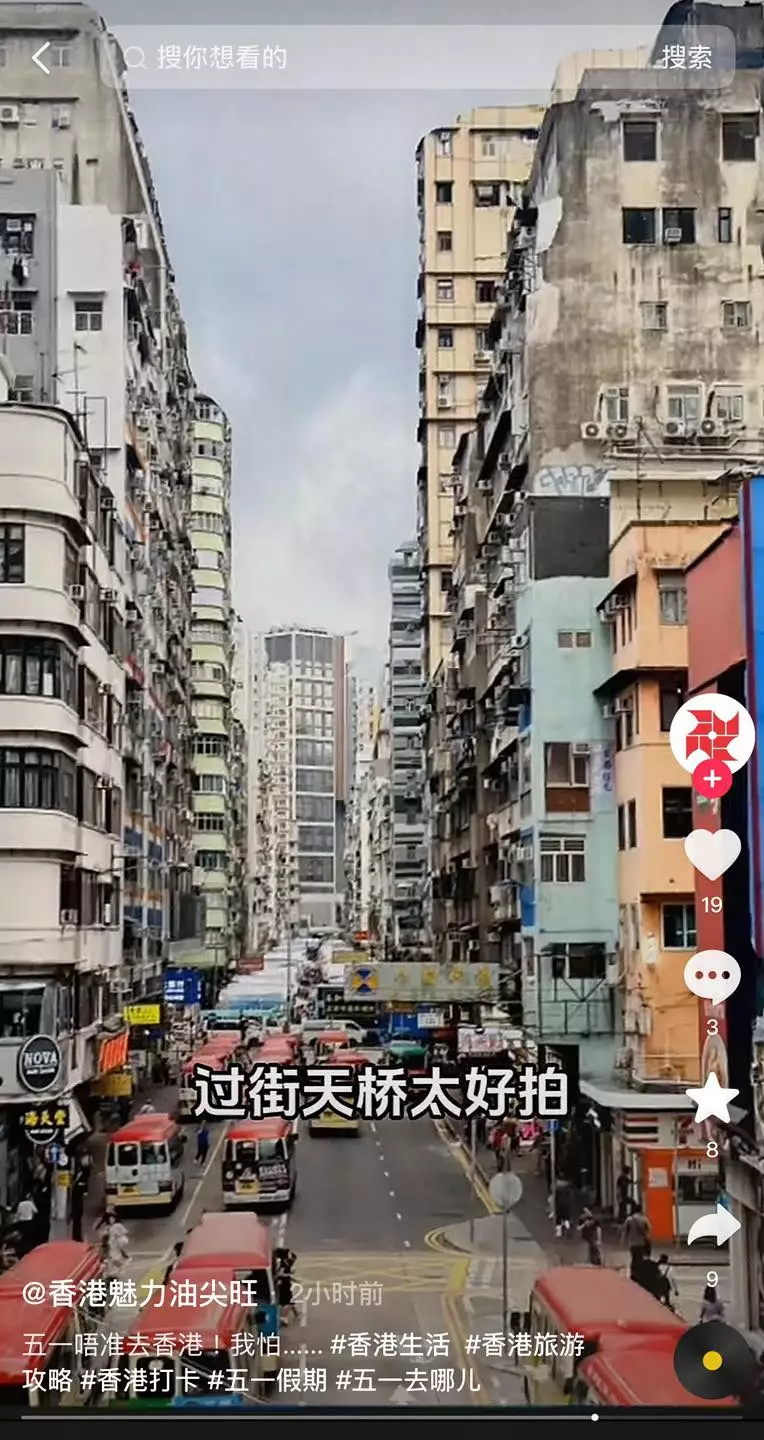Add the video to favorites with the star

pyautogui.click(x=712, y=1099)
